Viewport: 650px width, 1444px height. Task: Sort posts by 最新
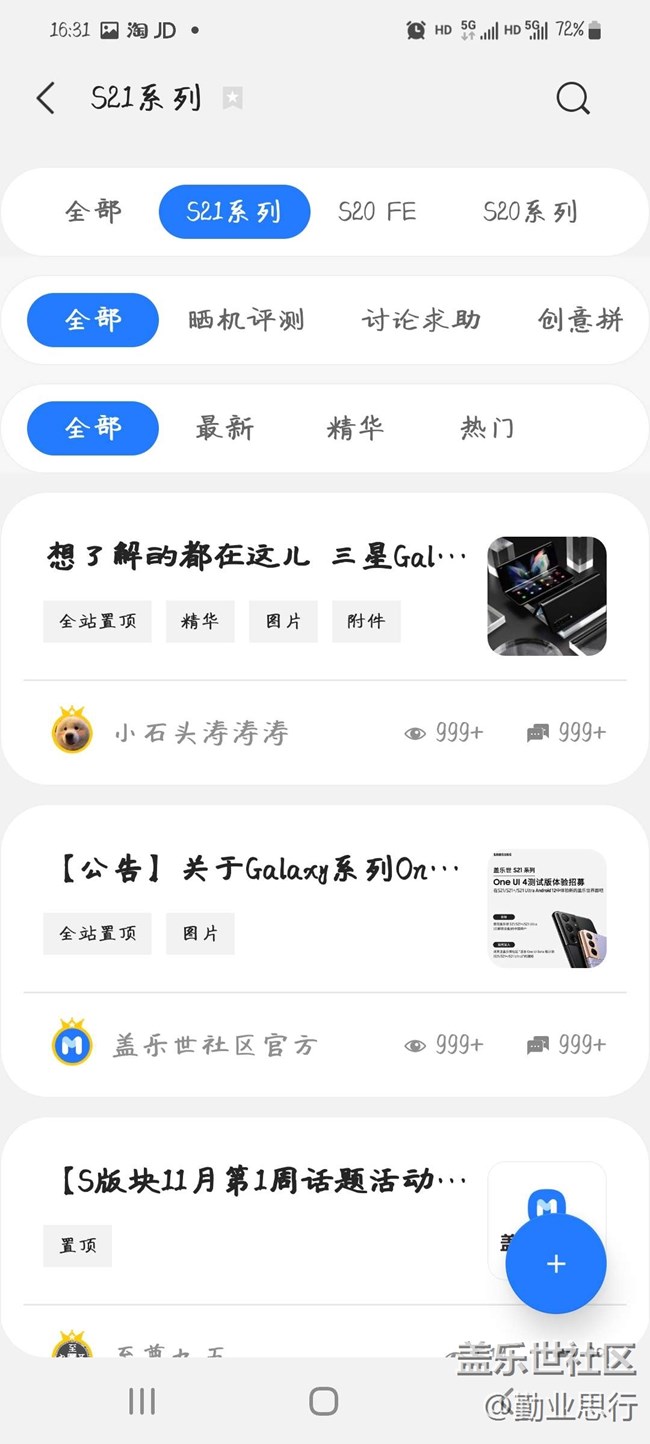tap(225, 428)
